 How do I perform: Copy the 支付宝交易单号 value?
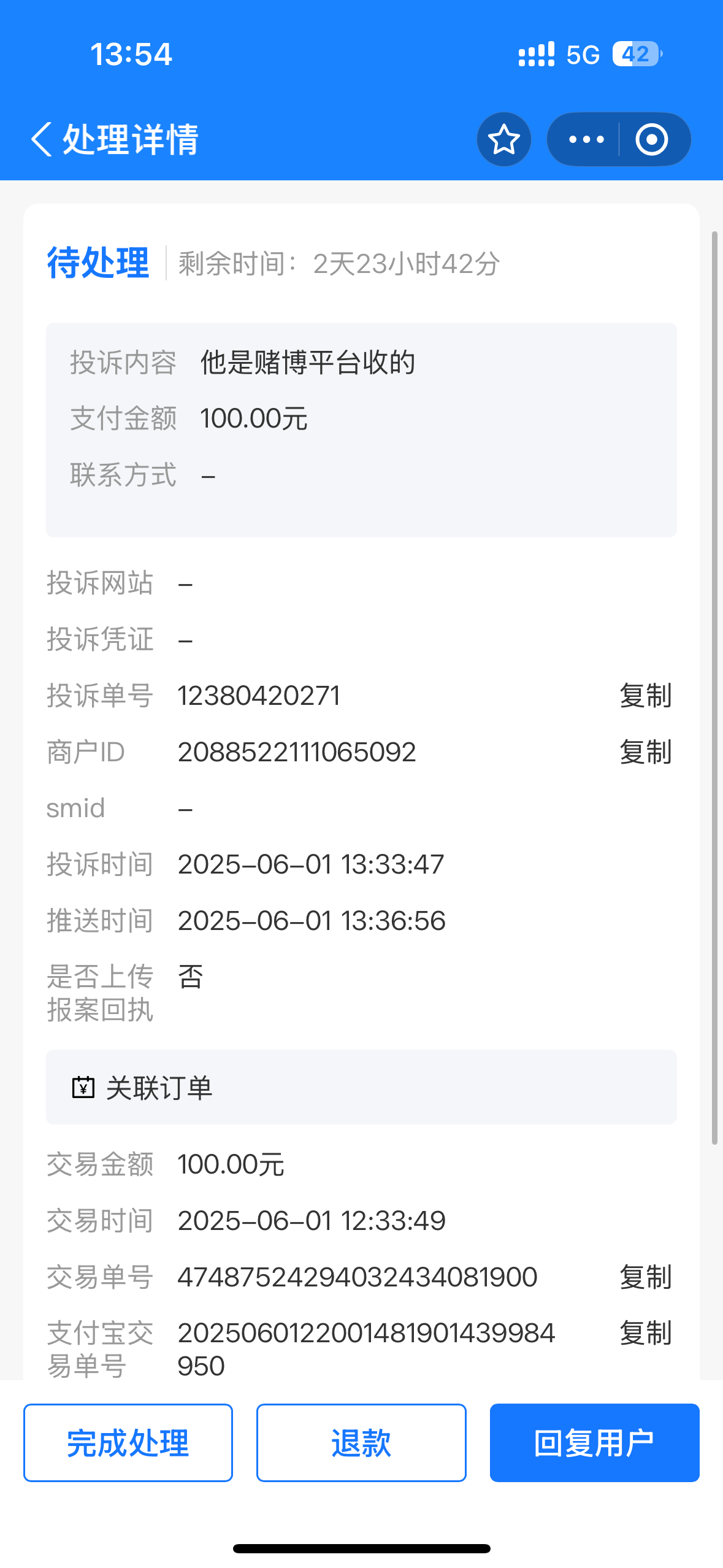coord(646,1334)
